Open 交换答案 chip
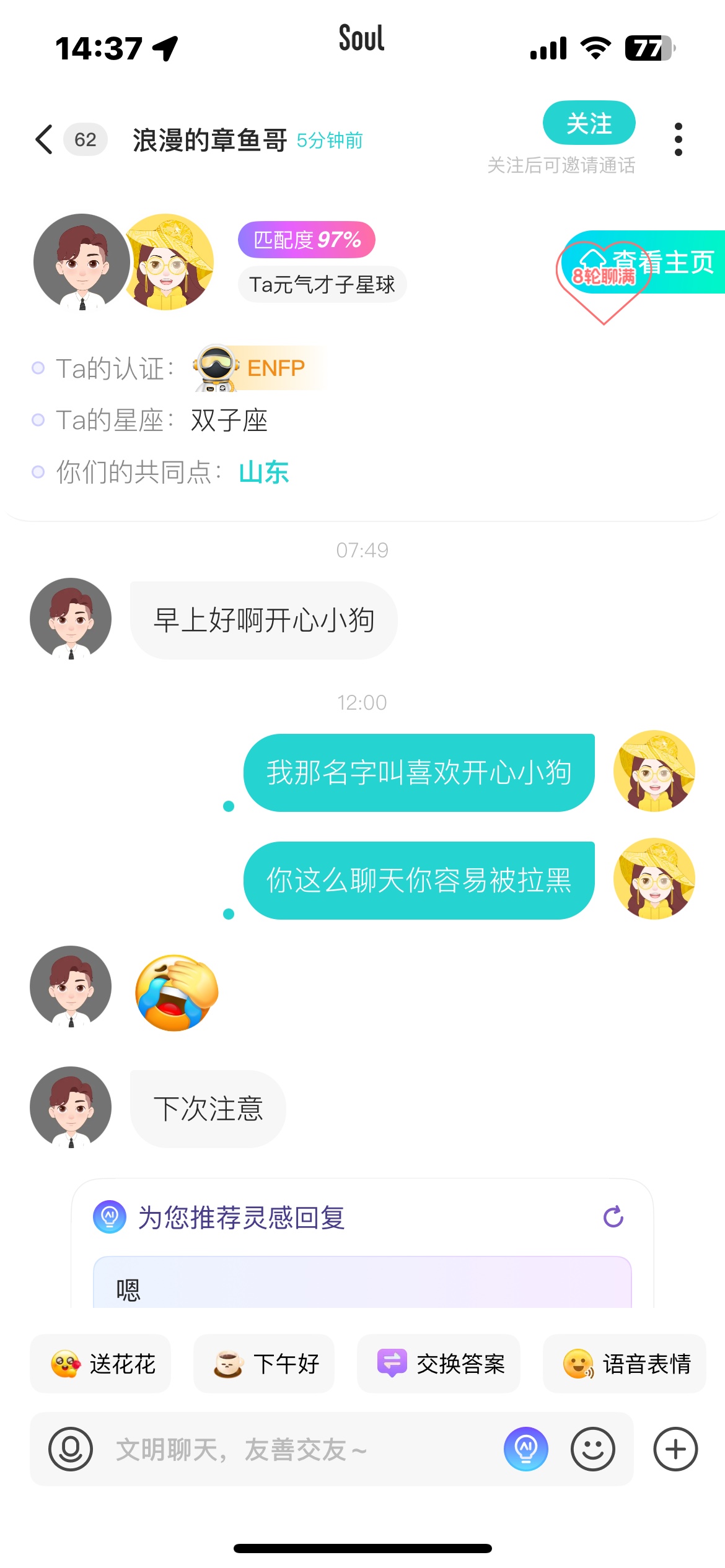The image size is (725, 1568). click(x=439, y=1364)
